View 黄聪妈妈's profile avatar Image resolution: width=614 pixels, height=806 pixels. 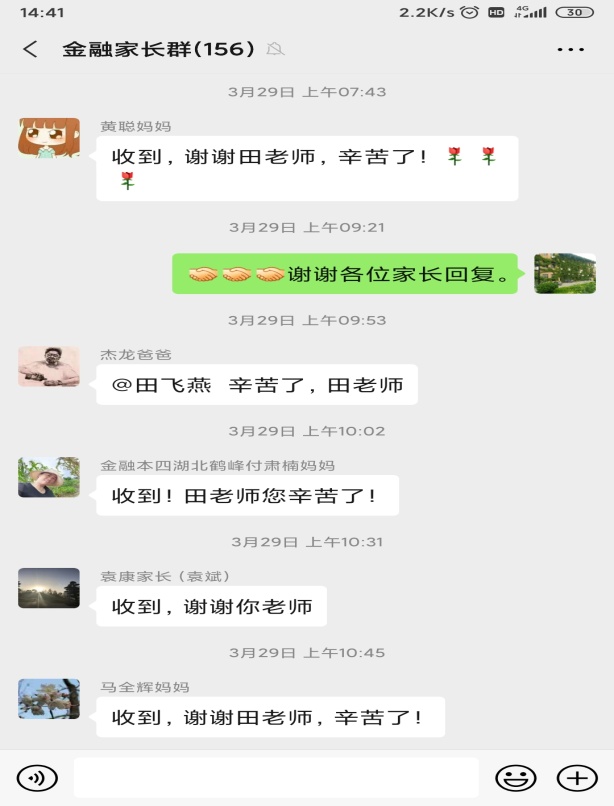point(49,138)
